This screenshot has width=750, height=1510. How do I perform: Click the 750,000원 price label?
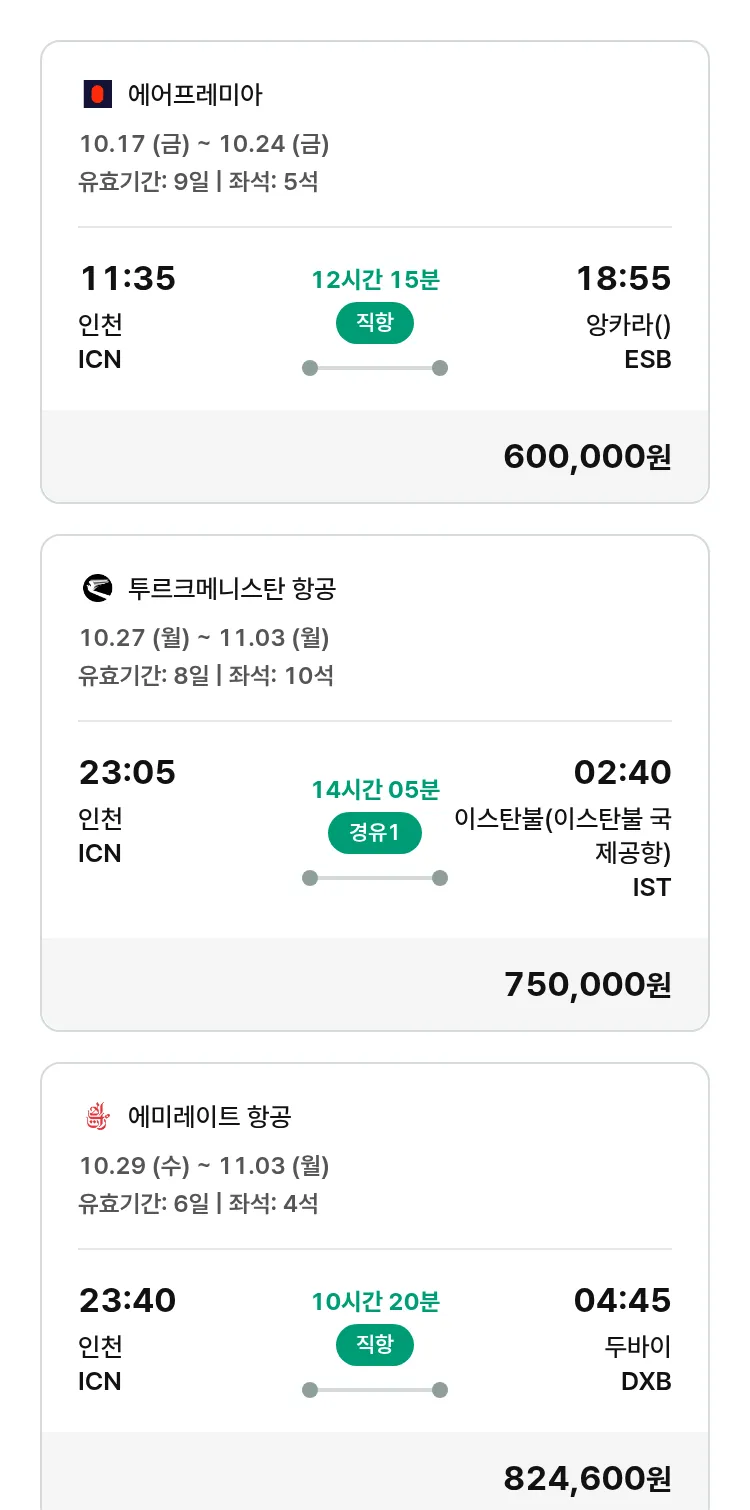pyautogui.click(x=588, y=984)
